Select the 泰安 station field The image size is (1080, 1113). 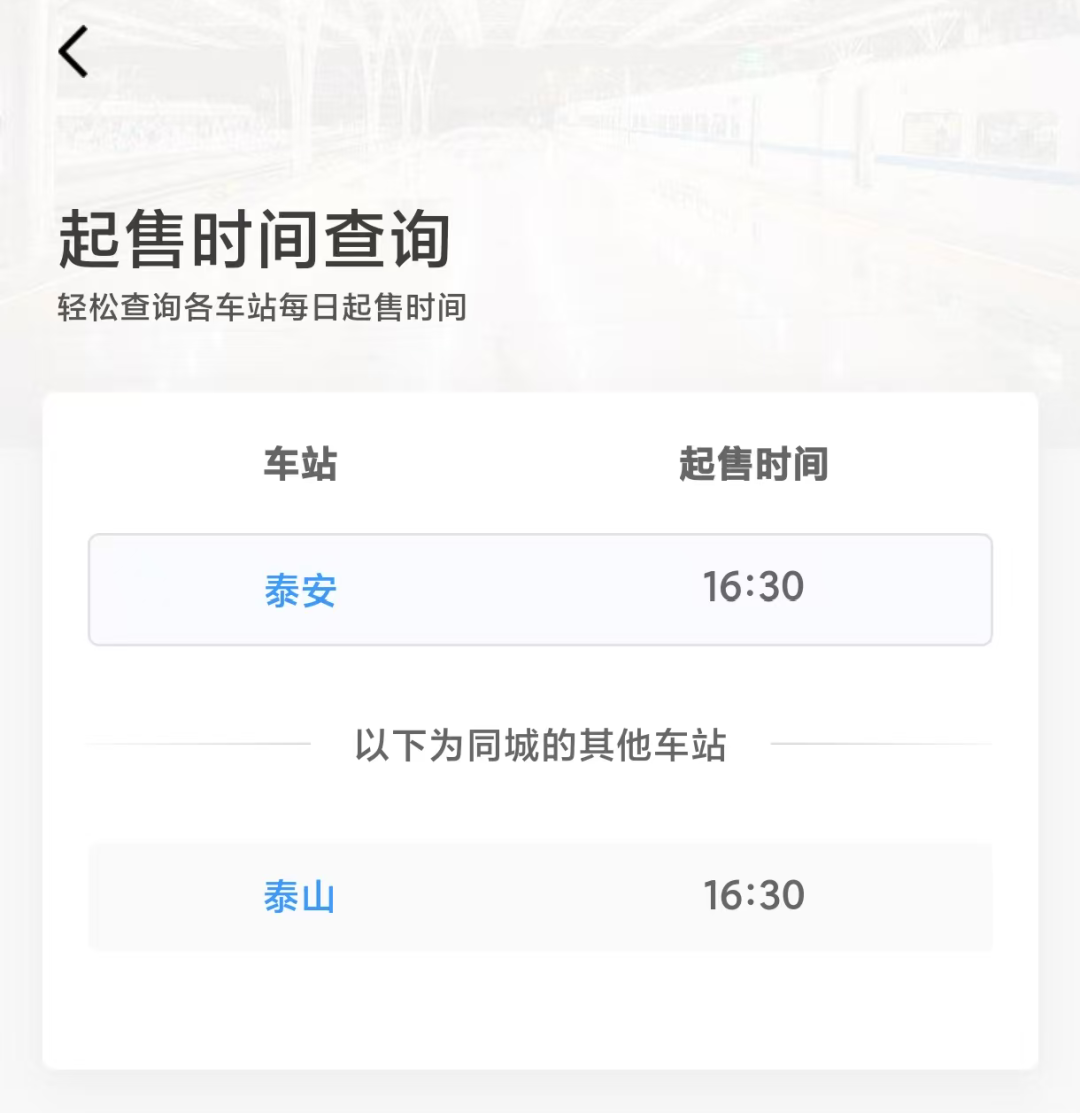[x=300, y=590]
